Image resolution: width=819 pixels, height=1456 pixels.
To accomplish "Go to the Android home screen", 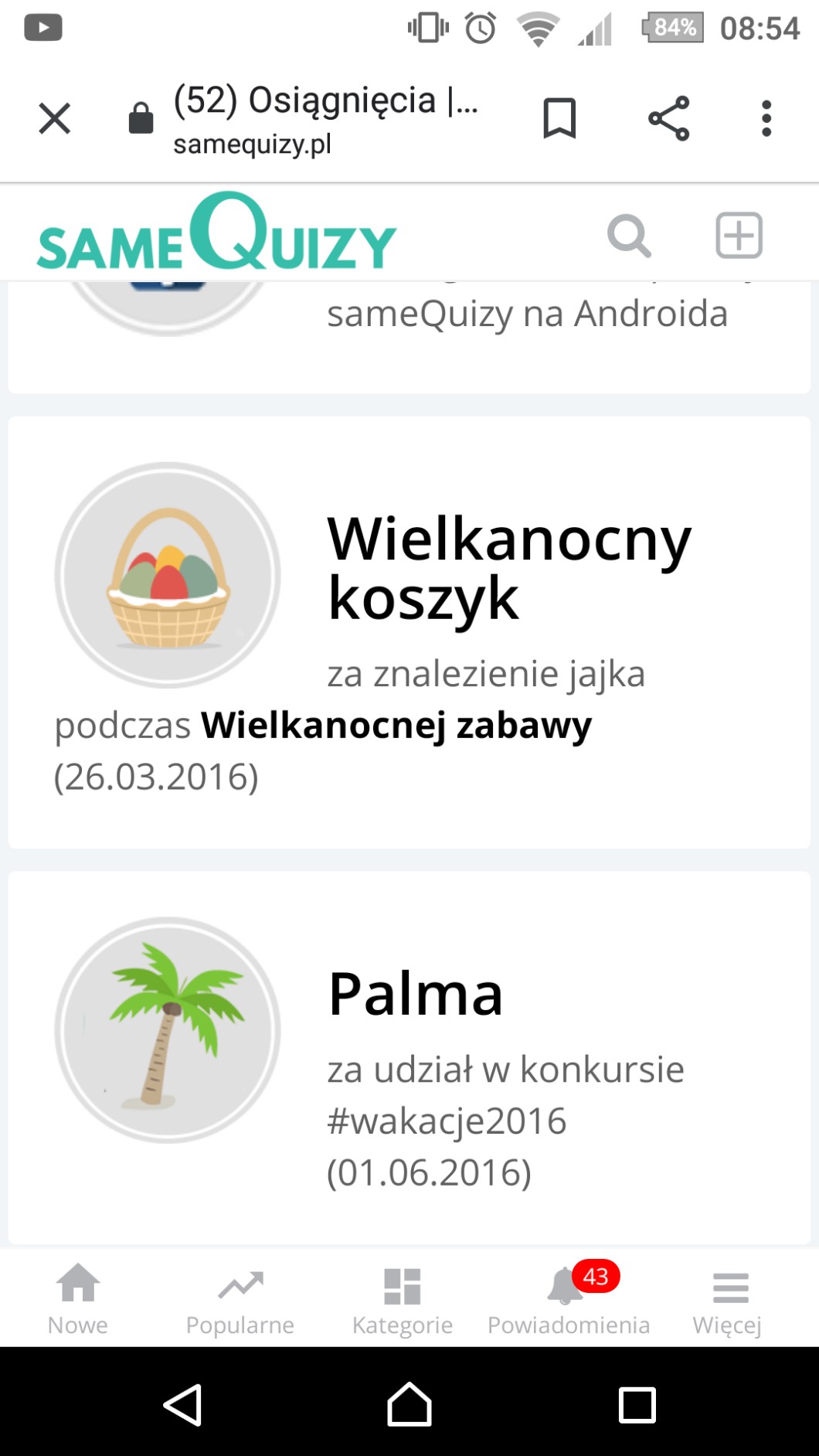I will point(409,1403).
